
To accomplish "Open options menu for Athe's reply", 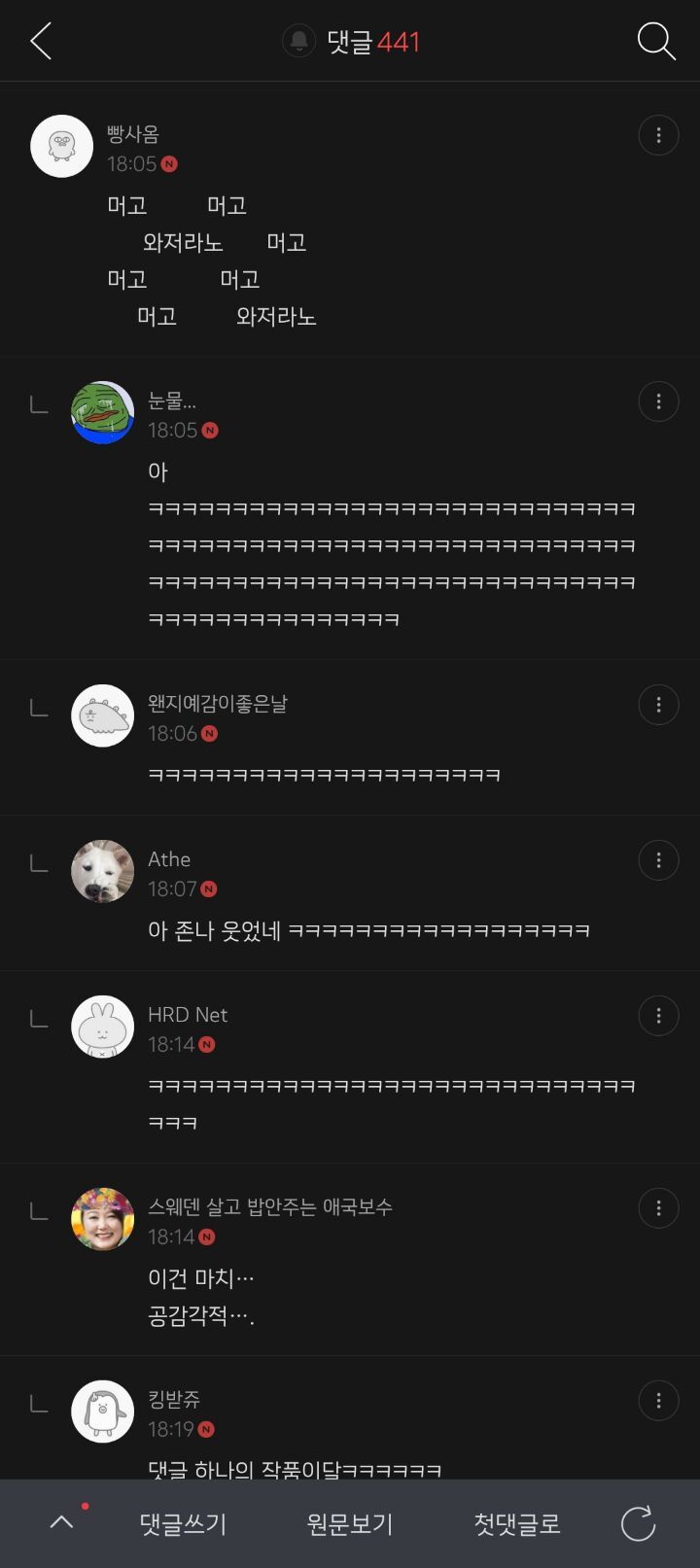I will (658, 859).
